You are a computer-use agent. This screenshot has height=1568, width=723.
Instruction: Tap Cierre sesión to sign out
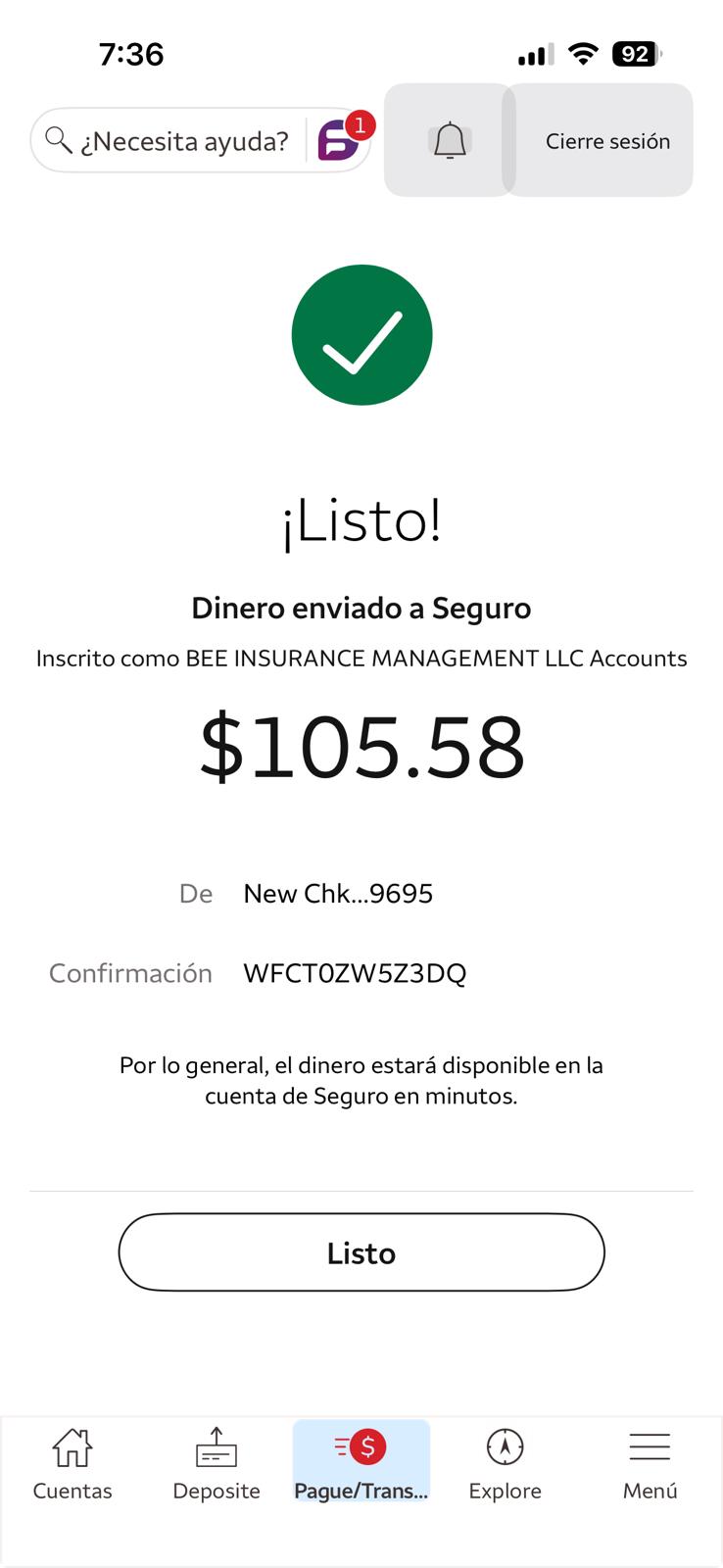606,141
